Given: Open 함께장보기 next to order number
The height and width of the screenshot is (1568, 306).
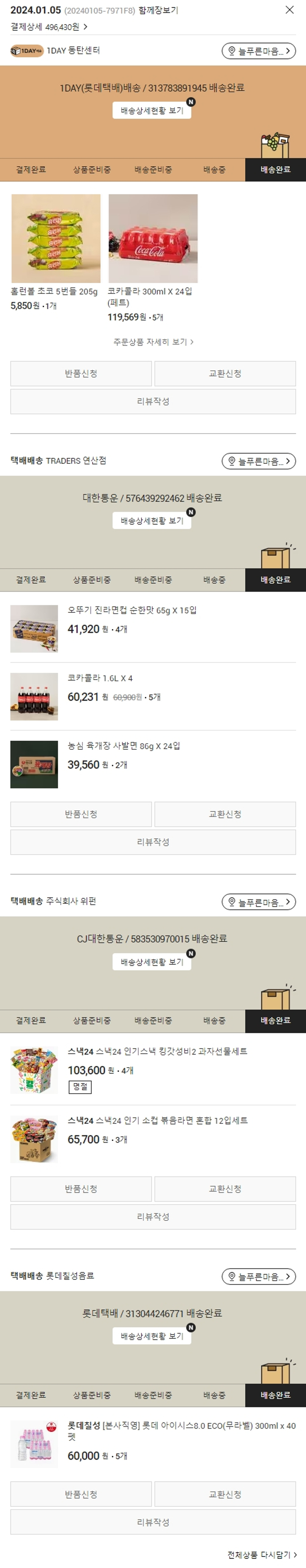Looking at the screenshot, I should (158, 10).
